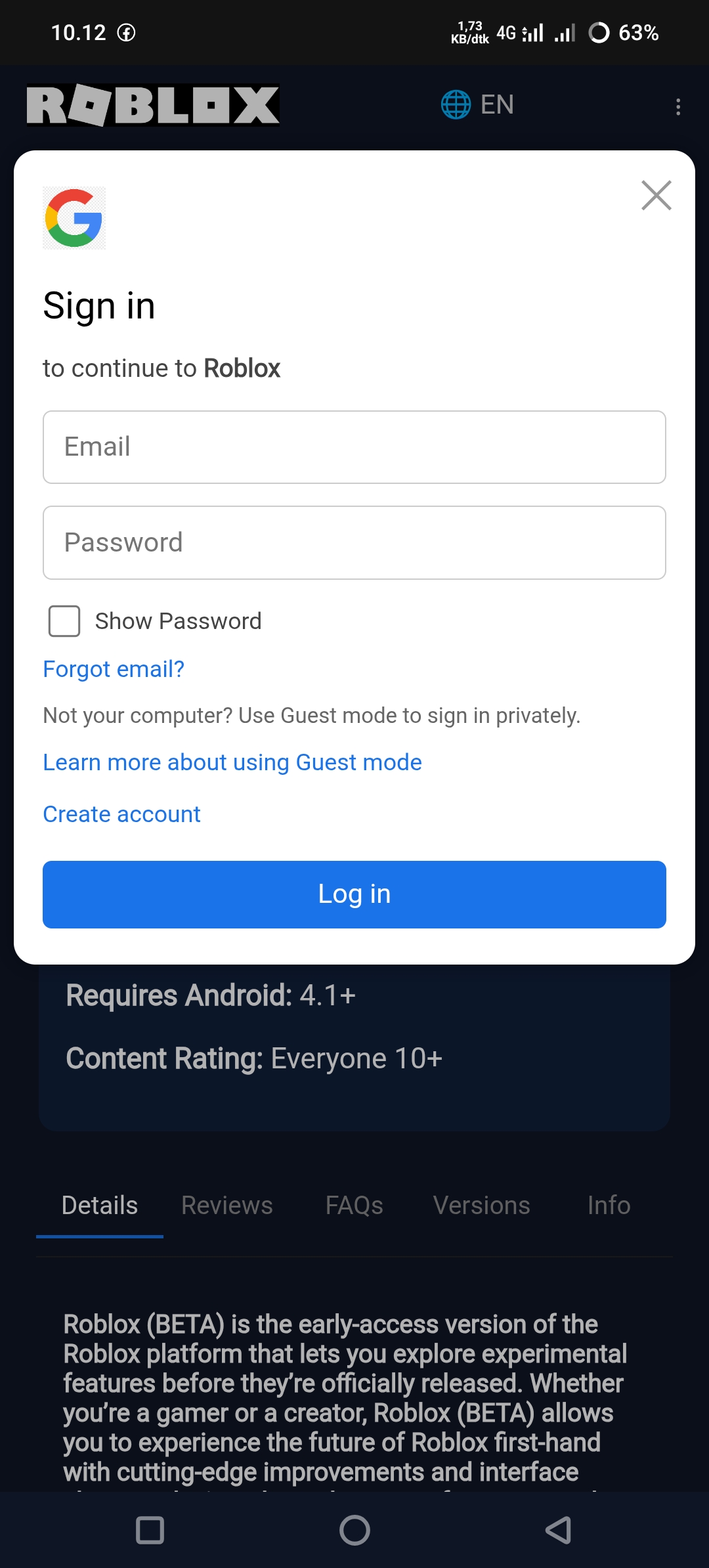Viewport: 709px width, 1568px height.
Task: Switch to the Reviews tab
Action: [x=227, y=1206]
